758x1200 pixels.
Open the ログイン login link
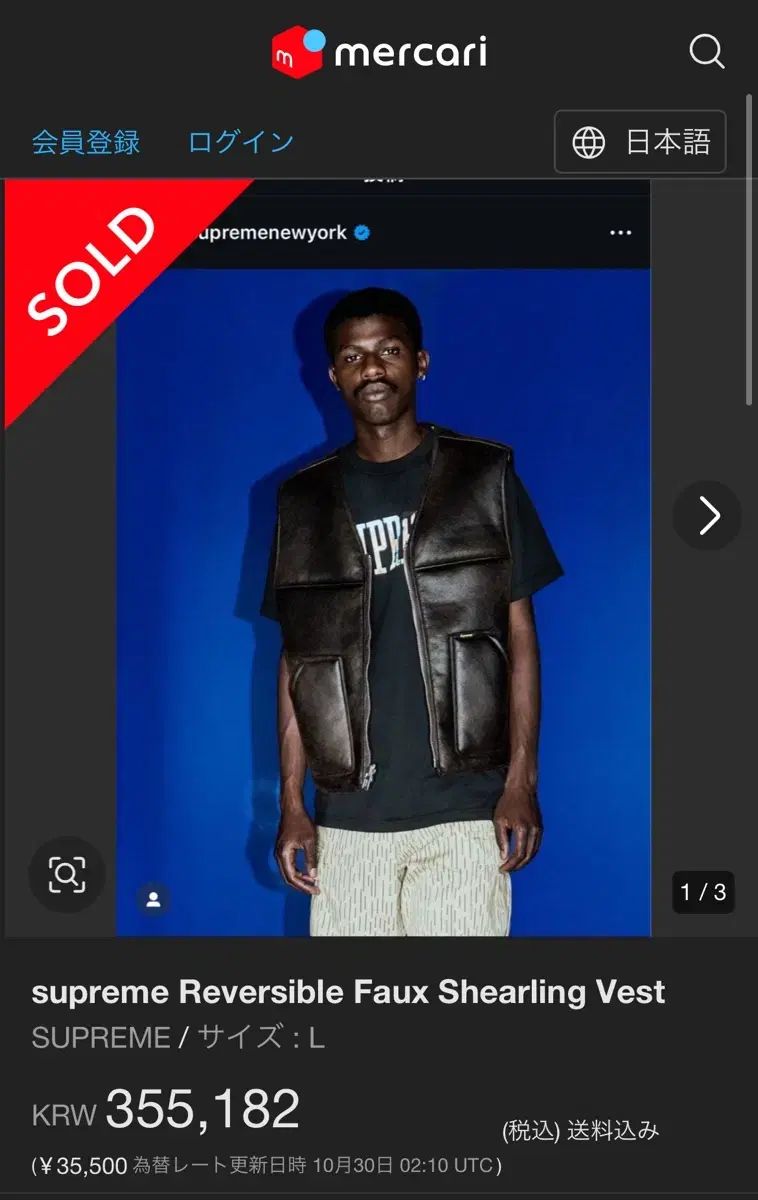point(241,142)
